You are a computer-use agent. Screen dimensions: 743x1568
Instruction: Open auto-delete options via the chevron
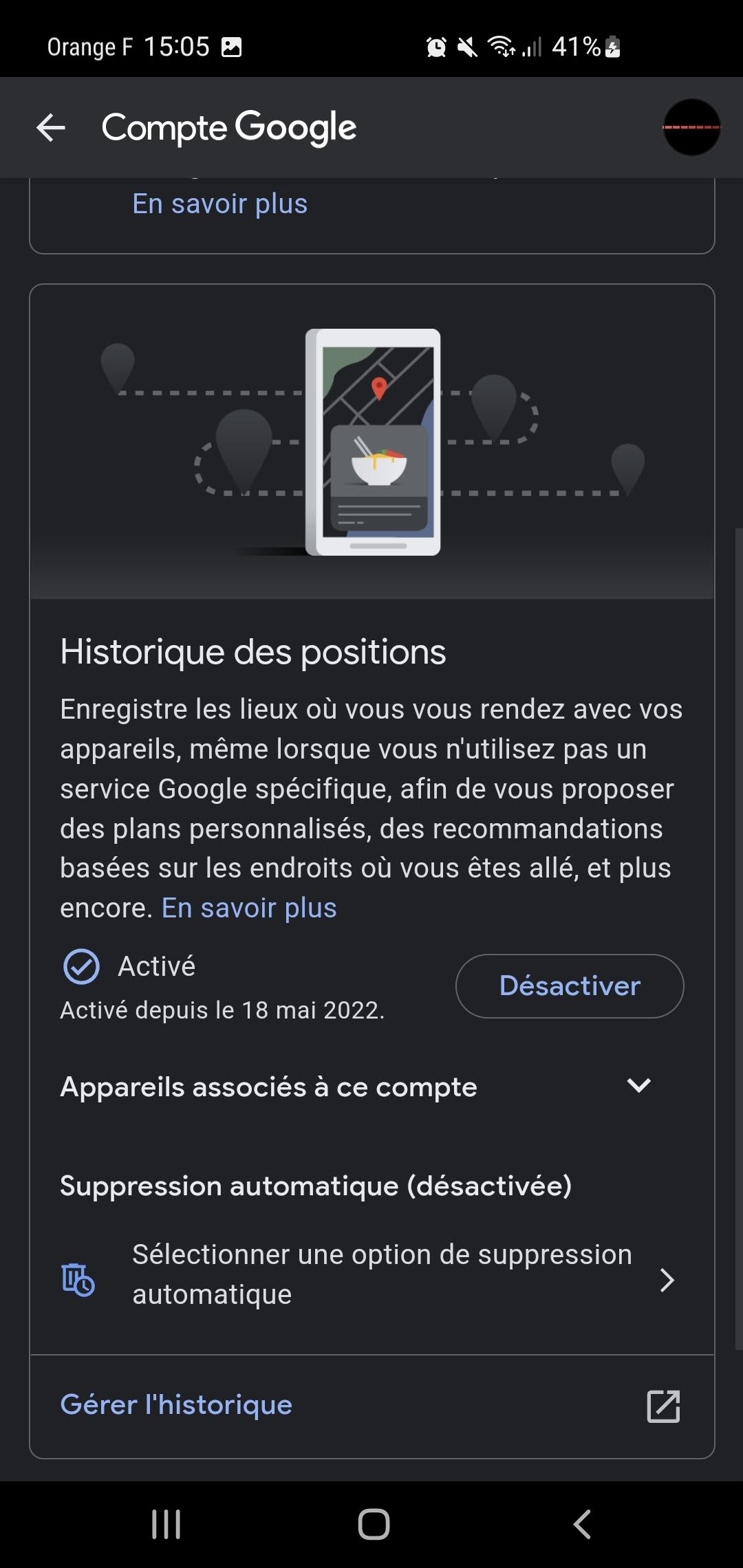tap(666, 1280)
